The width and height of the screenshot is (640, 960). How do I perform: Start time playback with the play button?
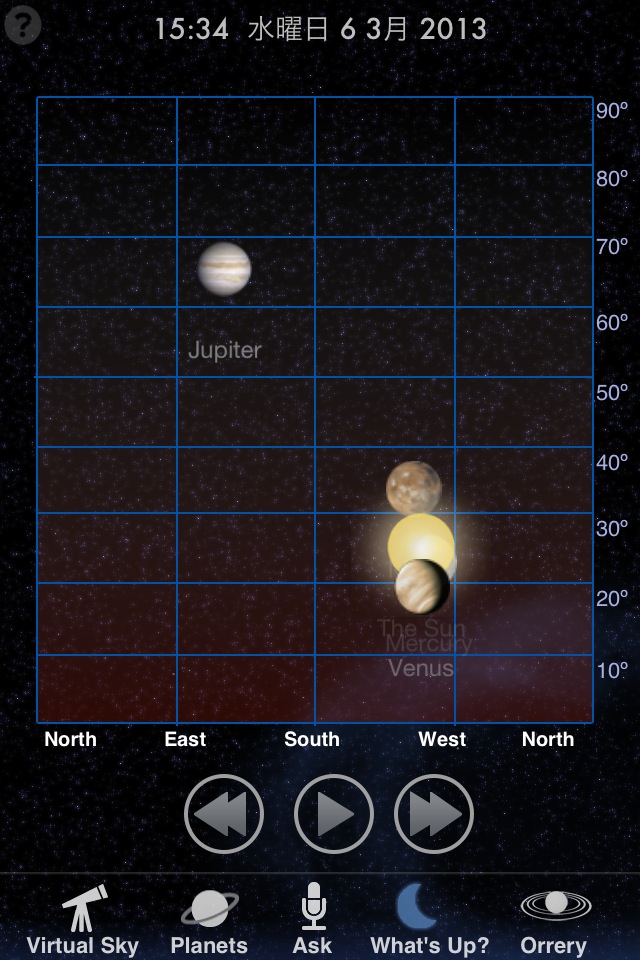tap(334, 814)
